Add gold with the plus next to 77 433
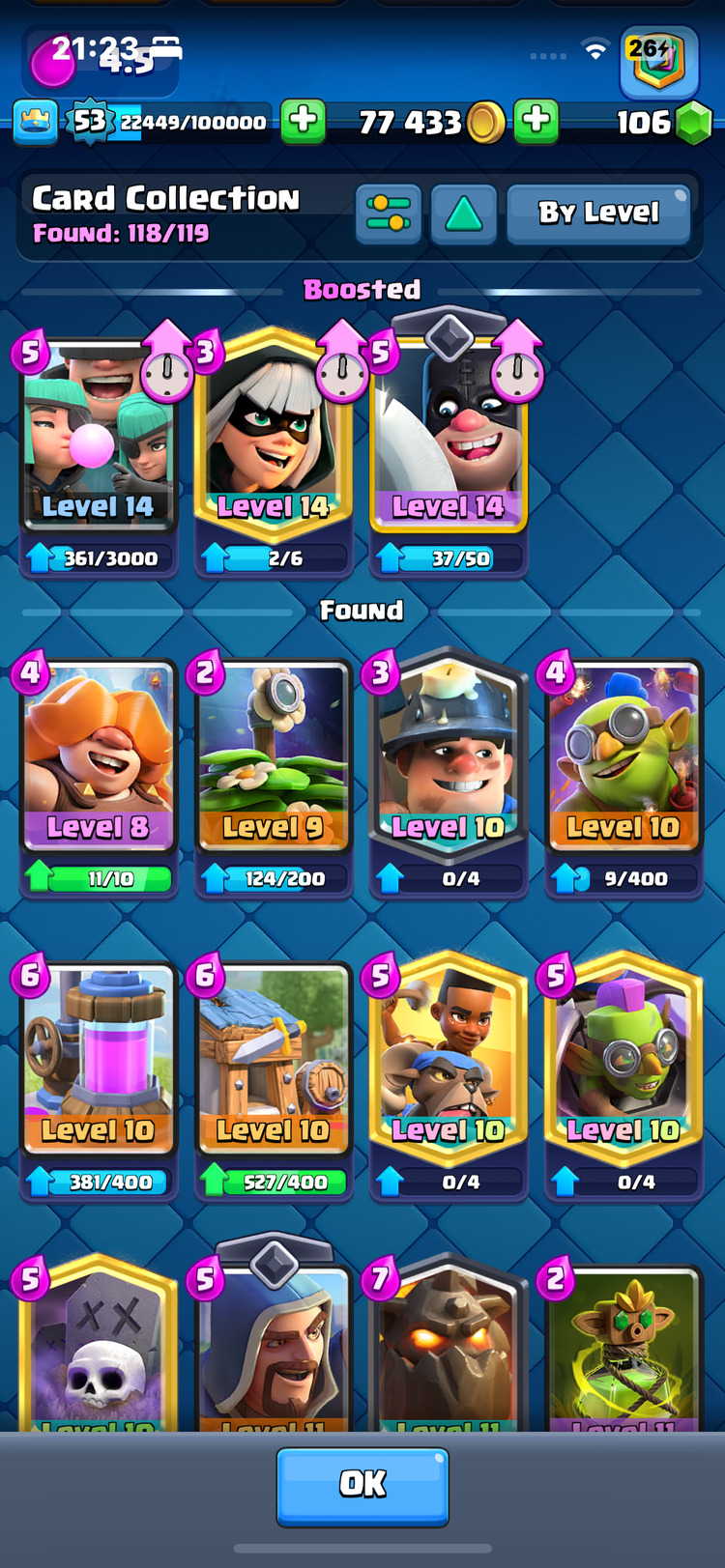 (x=536, y=122)
